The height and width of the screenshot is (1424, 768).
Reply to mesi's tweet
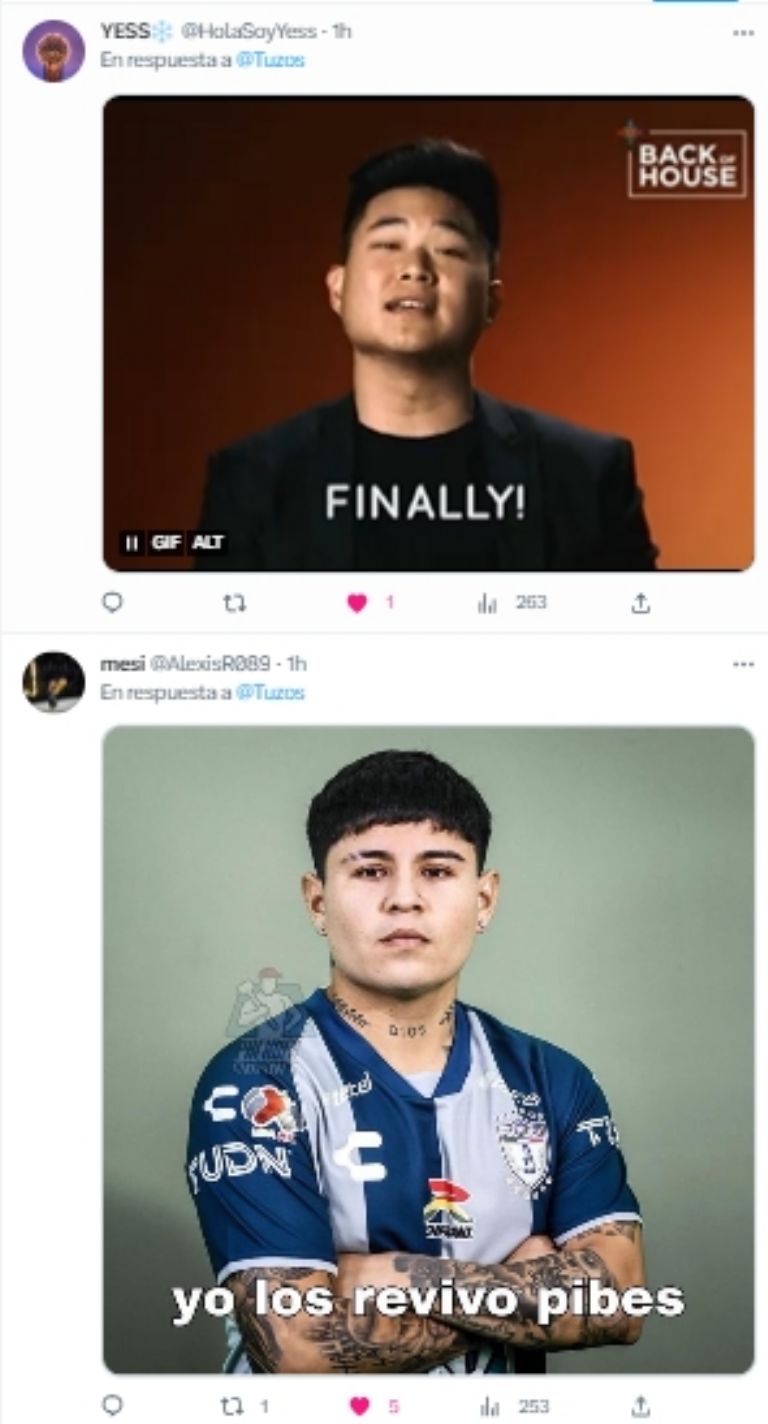coord(113,1407)
